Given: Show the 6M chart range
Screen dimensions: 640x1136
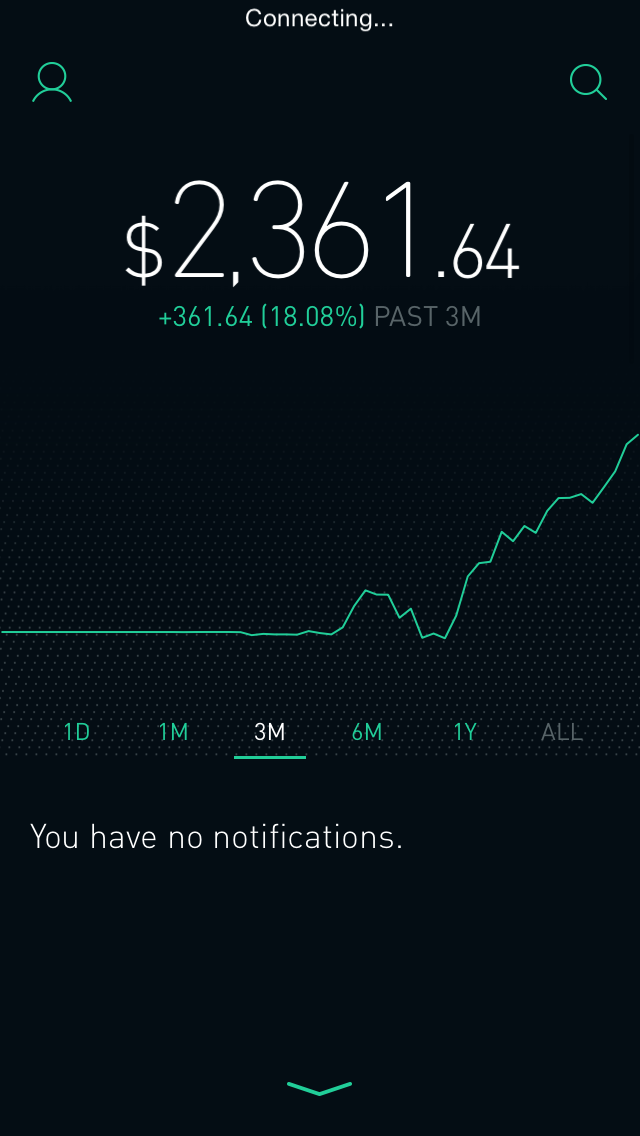Looking at the screenshot, I should pos(367,732).
